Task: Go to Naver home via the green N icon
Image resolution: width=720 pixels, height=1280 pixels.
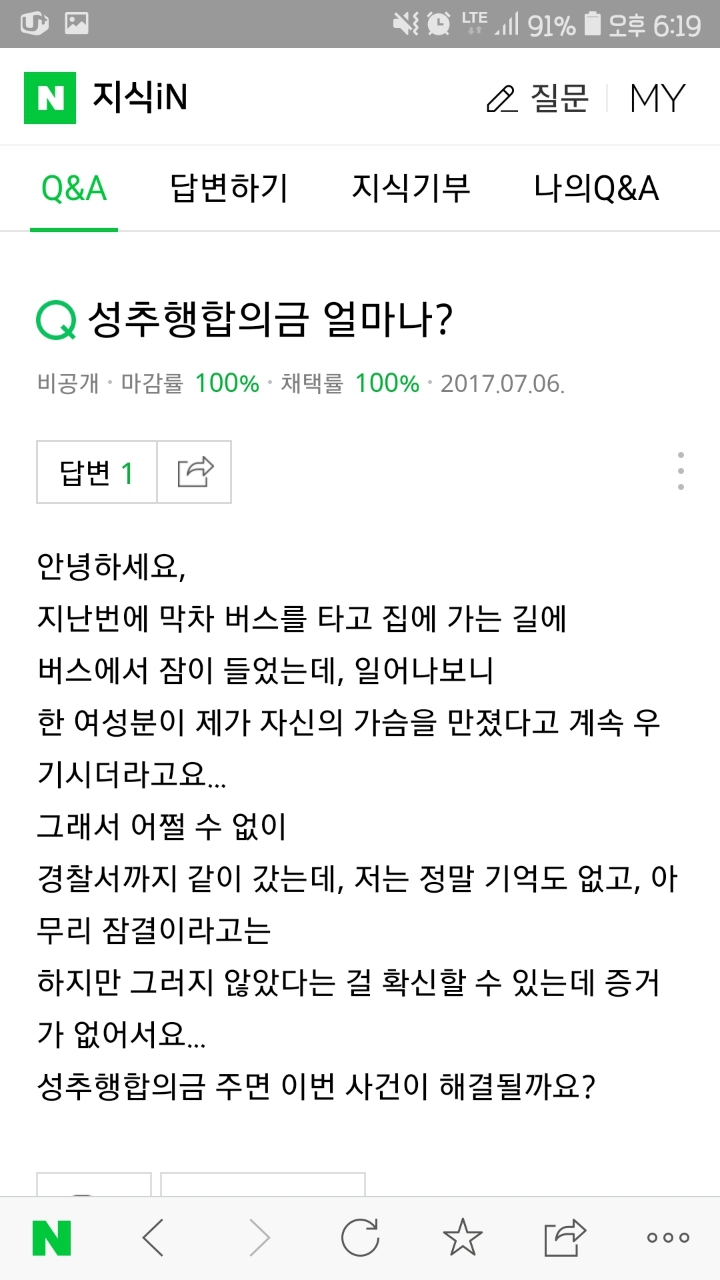Action: tap(52, 1238)
